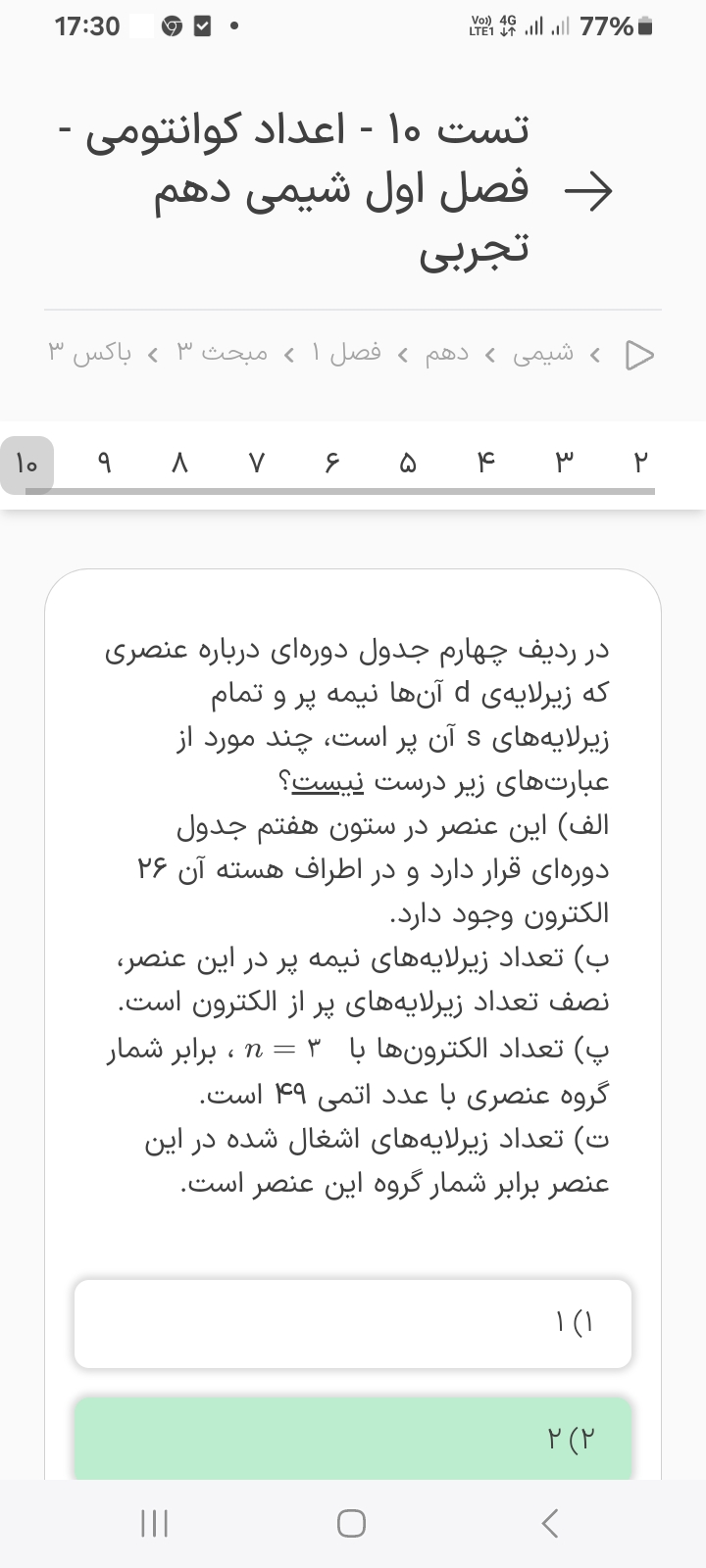Go to the home screen via system button
The height and width of the screenshot is (1568, 706).
351,1523
